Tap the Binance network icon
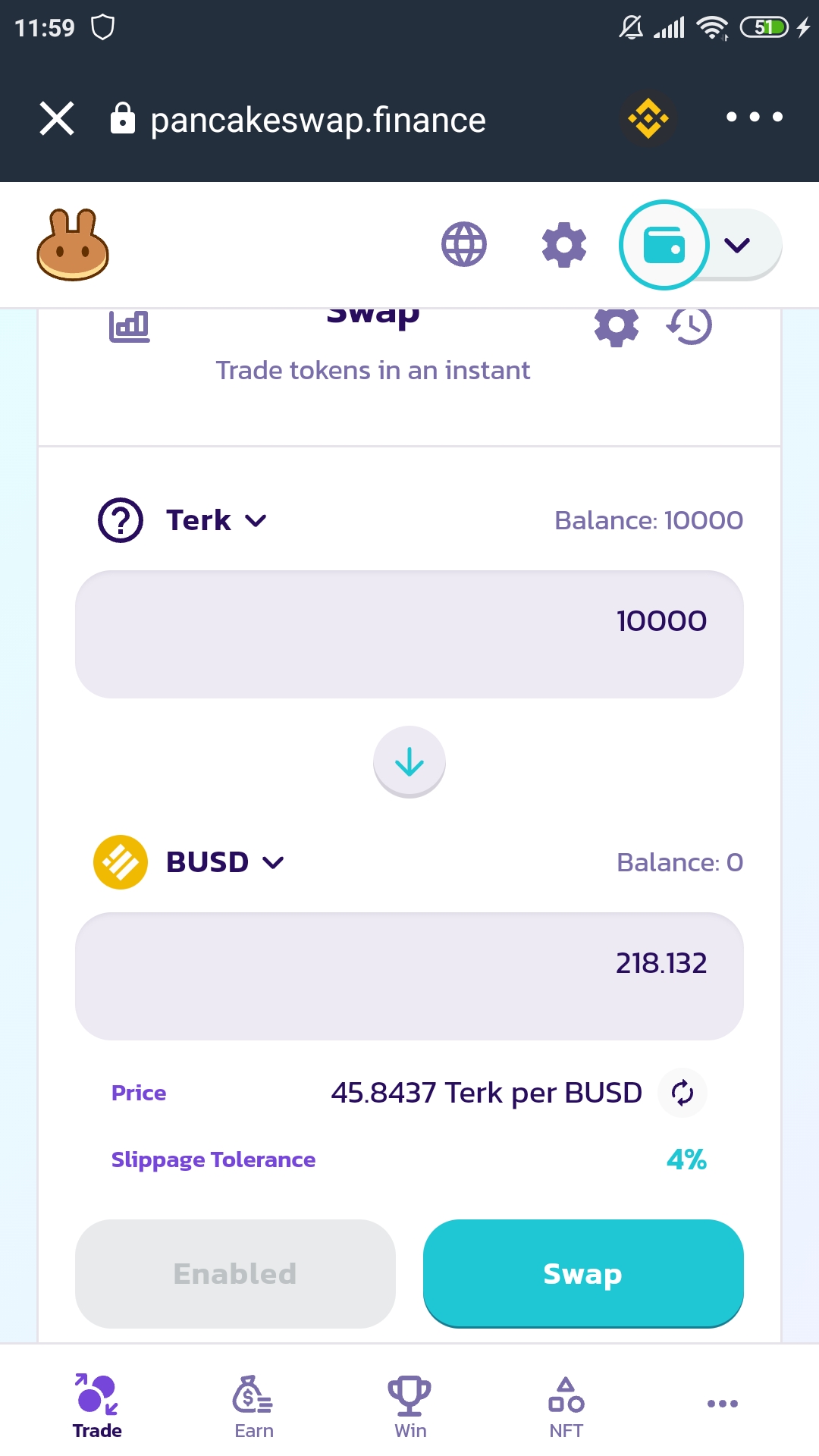This screenshot has width=819, height=1456. 648,118
